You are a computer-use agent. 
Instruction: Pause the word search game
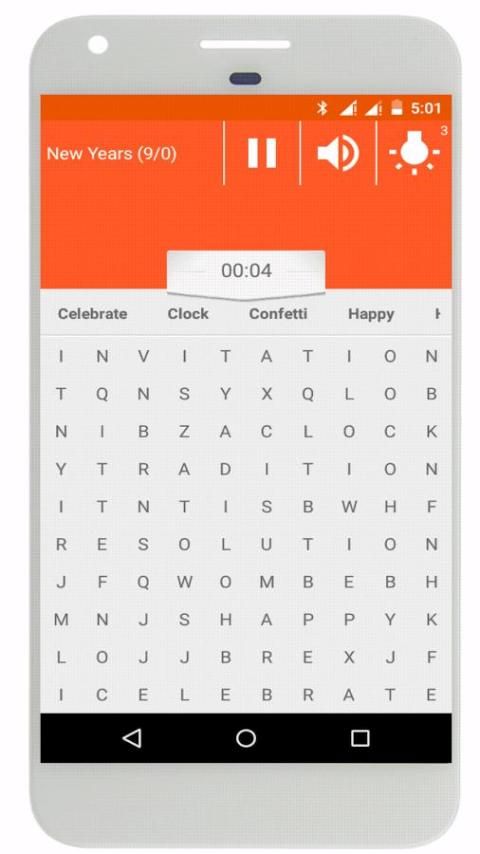262,153
